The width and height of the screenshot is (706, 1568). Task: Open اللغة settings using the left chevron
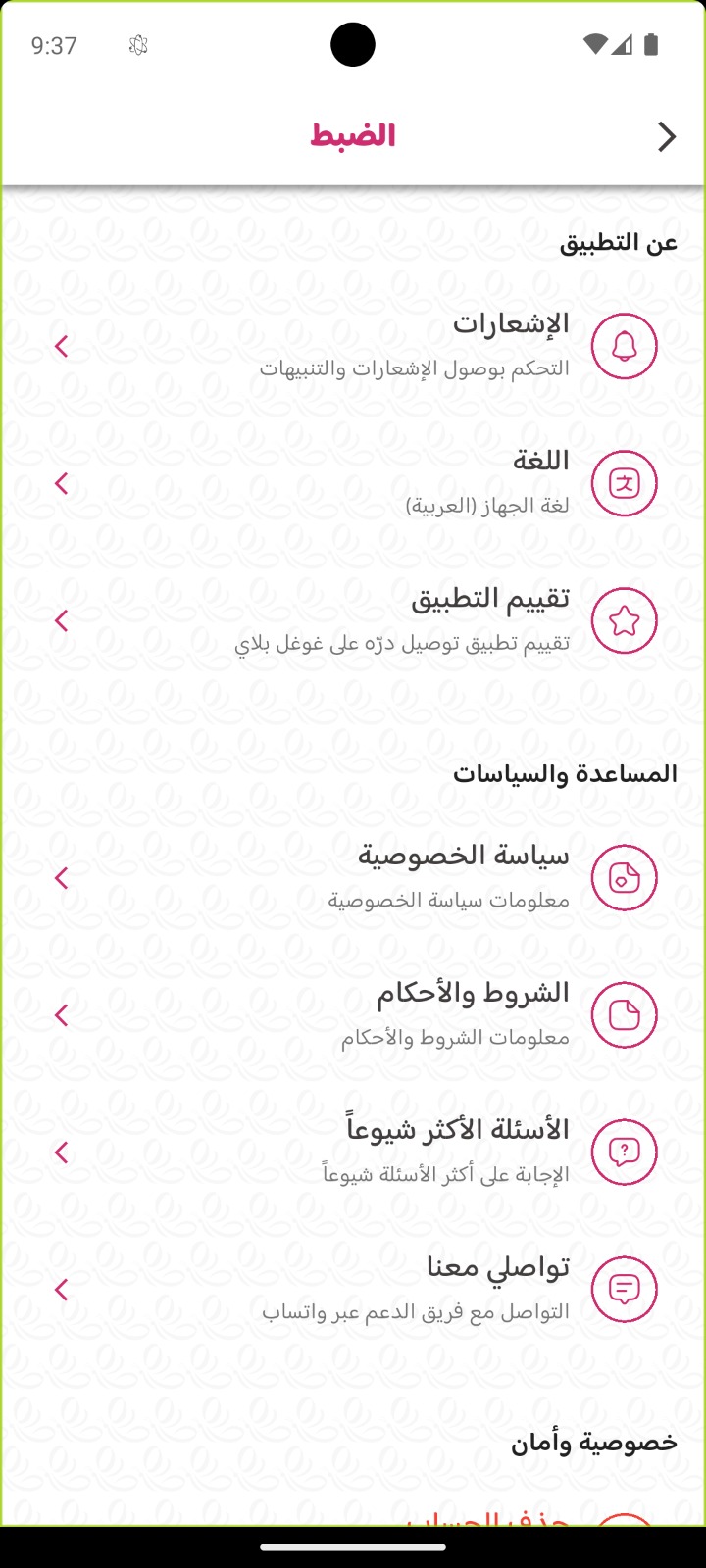[x=62, y=483]
